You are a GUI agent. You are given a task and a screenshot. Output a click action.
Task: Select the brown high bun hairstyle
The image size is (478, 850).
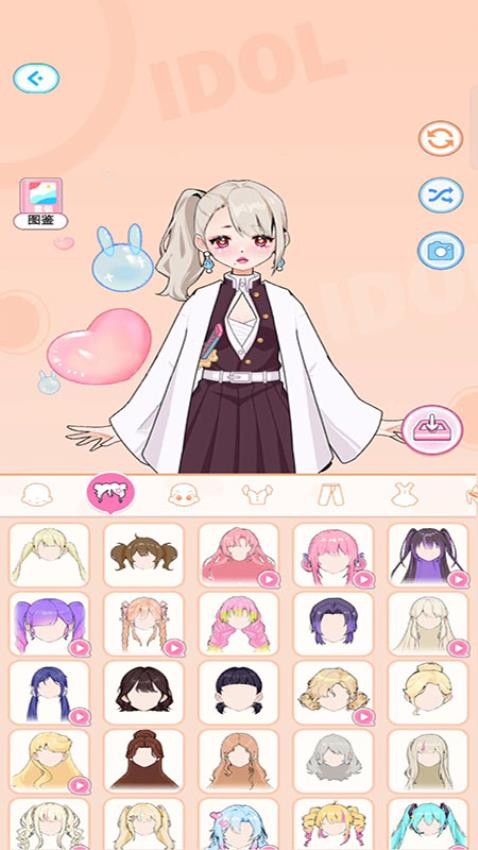[144, 762]
